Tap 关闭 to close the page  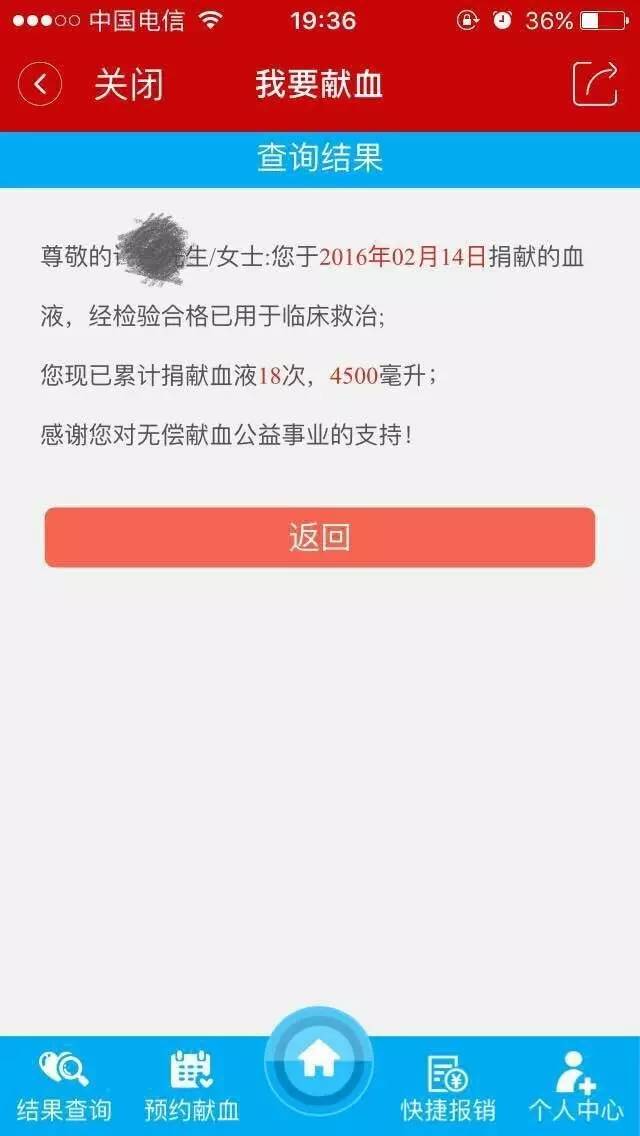click(128, 85)
